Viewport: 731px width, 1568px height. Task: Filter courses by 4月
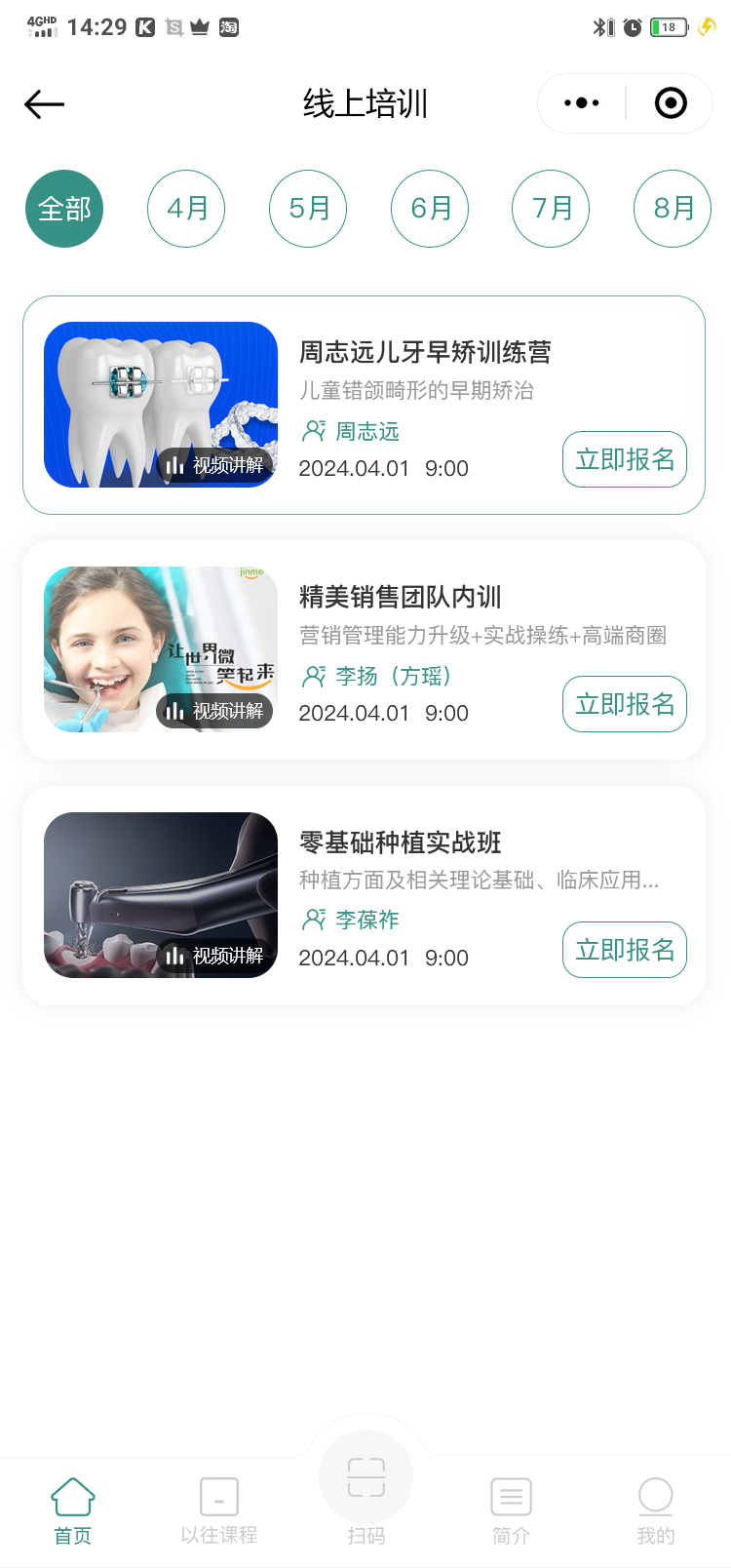[x=186, y=209]
